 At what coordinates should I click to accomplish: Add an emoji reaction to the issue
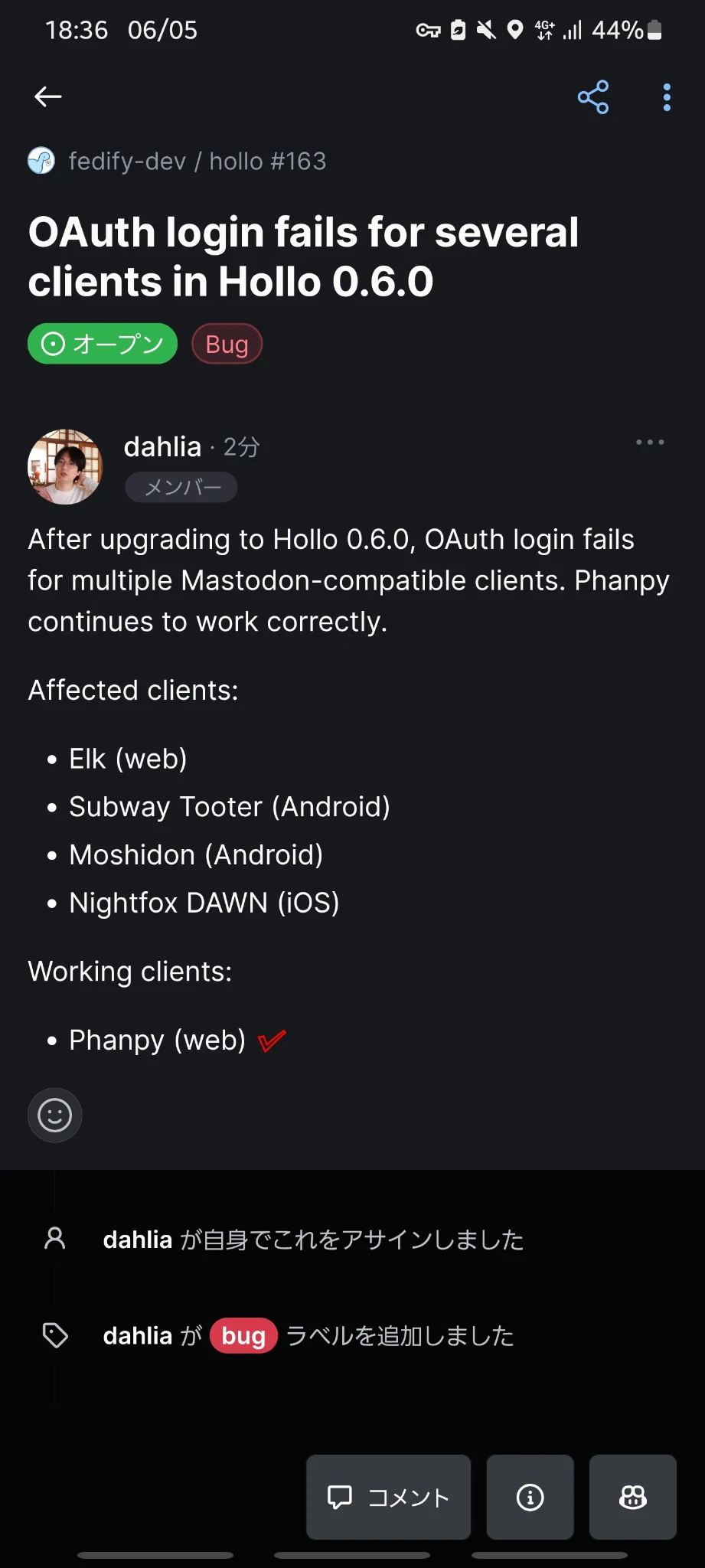pos(55,1115)
